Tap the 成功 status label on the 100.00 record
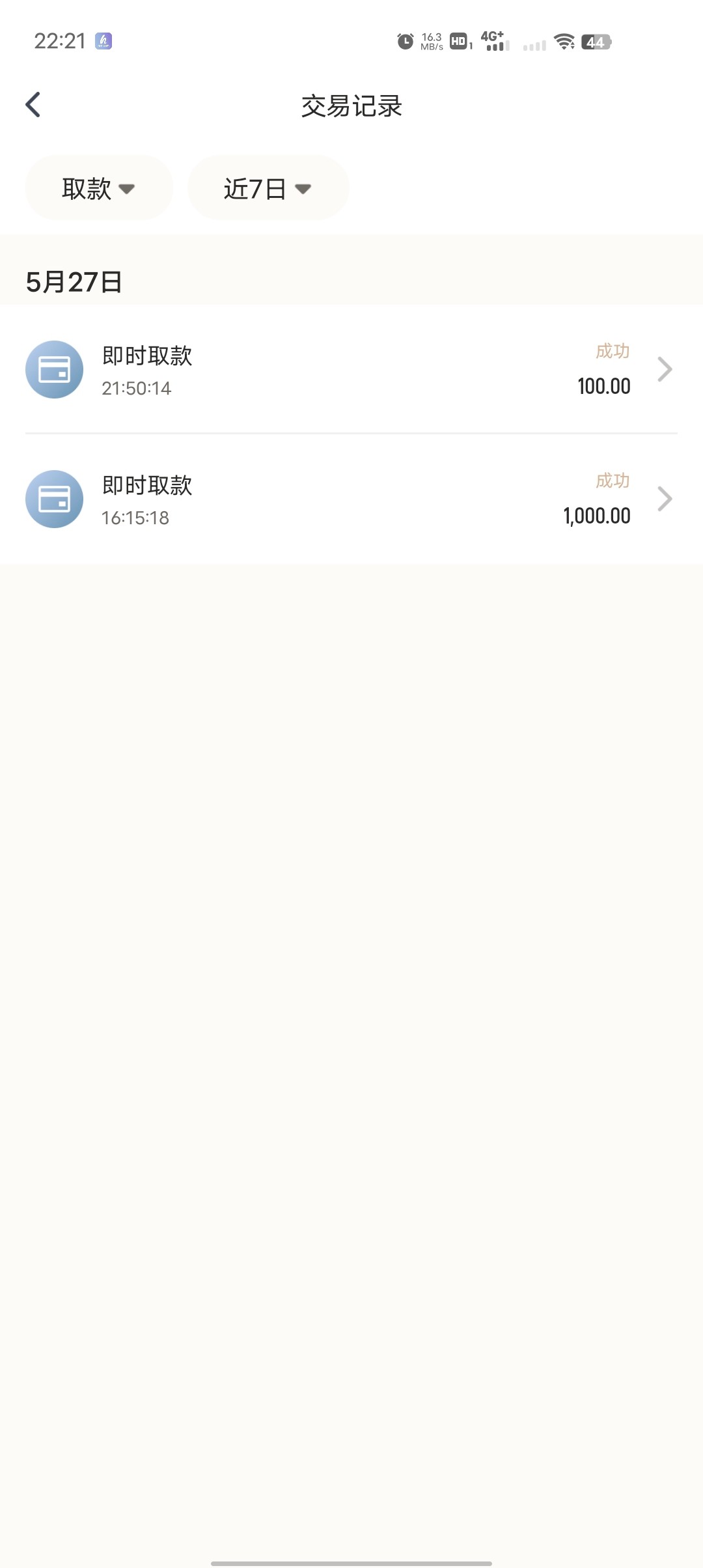Viewport: 703px width, 1568px height. click(x=612, y=350)
